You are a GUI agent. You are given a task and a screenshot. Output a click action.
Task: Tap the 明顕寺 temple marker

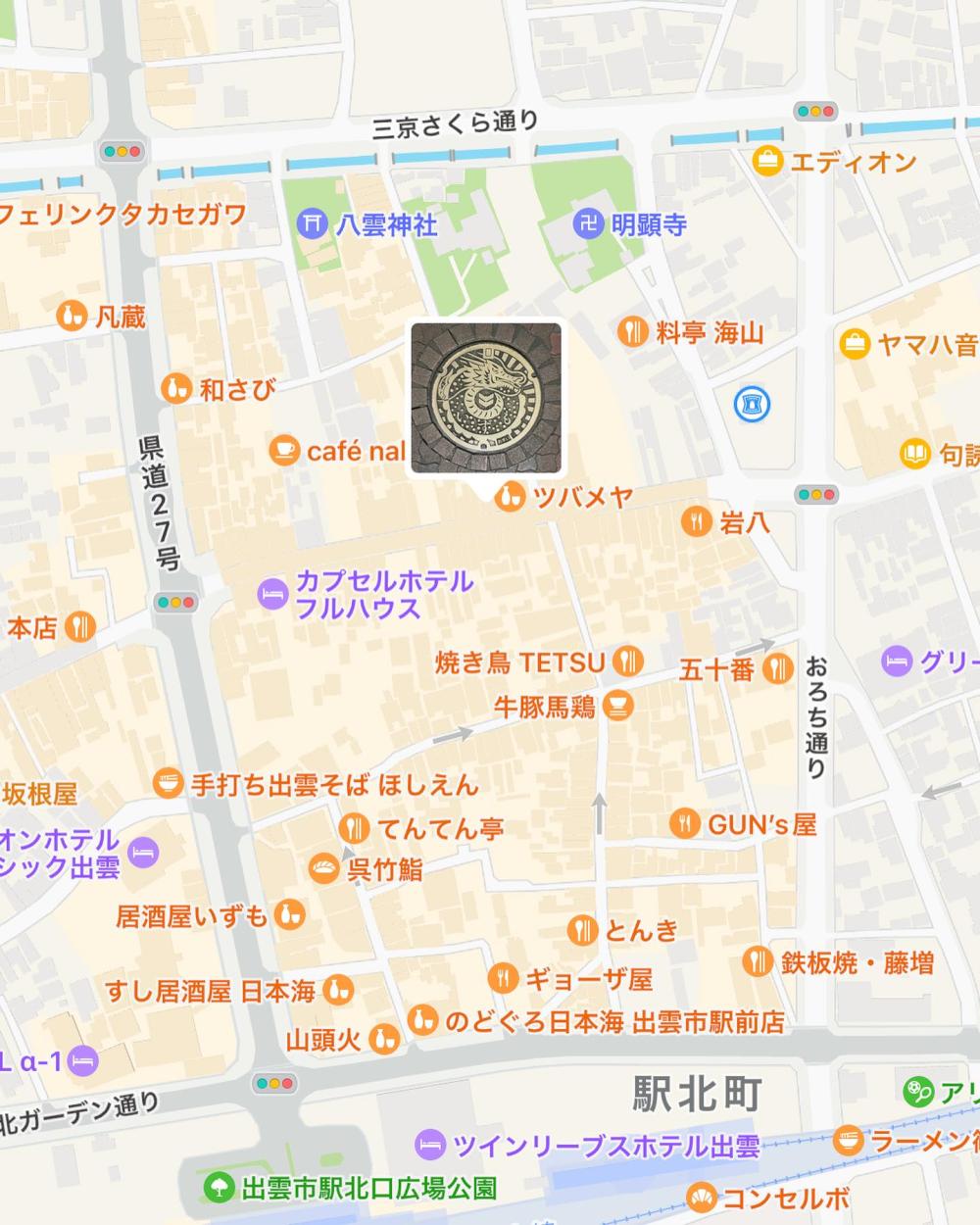pyautogui.click(x=587, y=224)
